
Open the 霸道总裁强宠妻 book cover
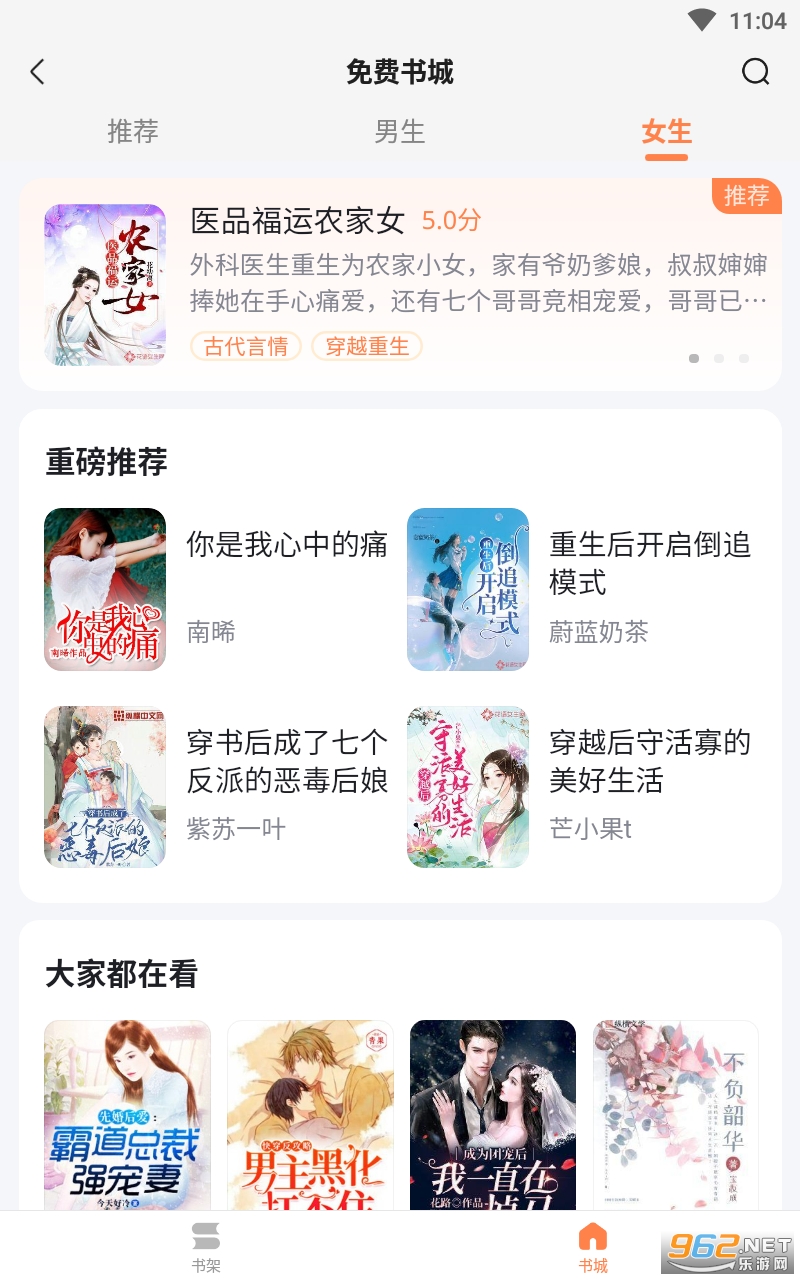coord(127,1115)
